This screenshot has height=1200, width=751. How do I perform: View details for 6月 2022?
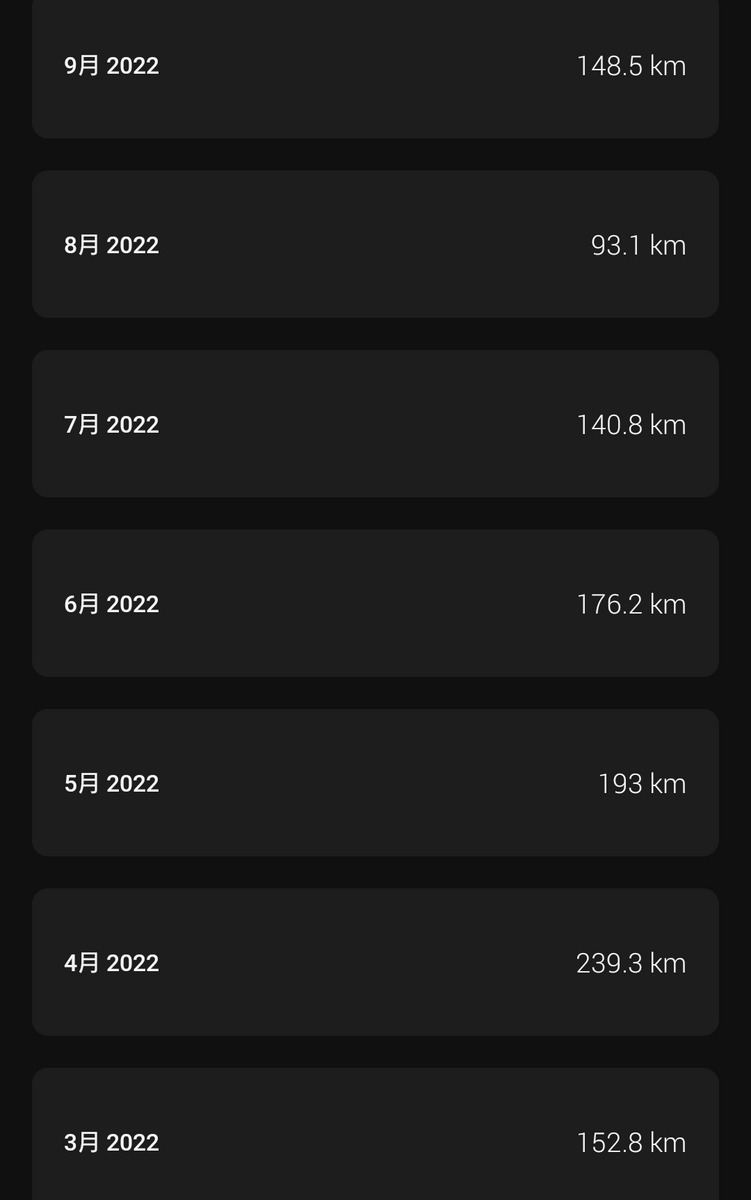pyautogui.click(x=375, y=603)
